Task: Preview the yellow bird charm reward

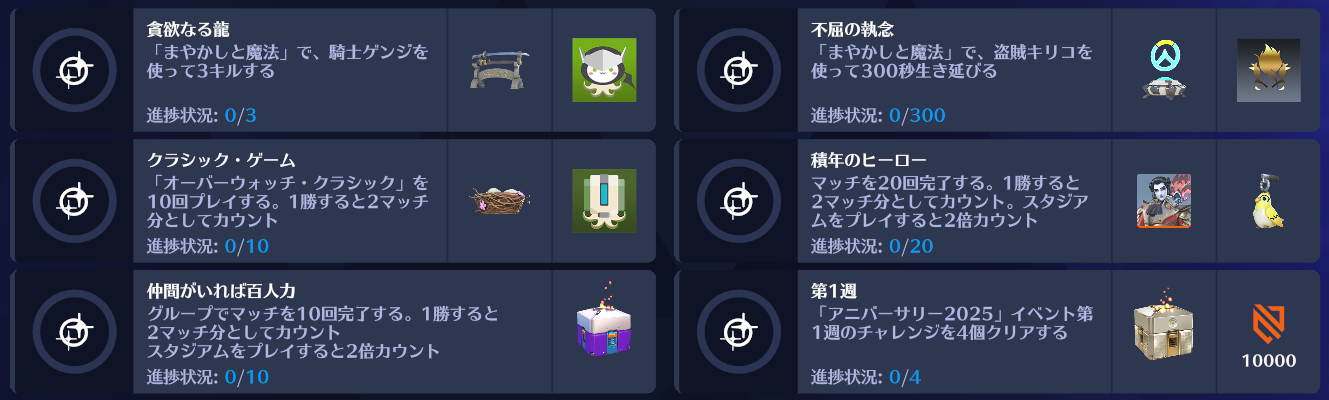Action: pyautogui.click(x=1268, y=201)
